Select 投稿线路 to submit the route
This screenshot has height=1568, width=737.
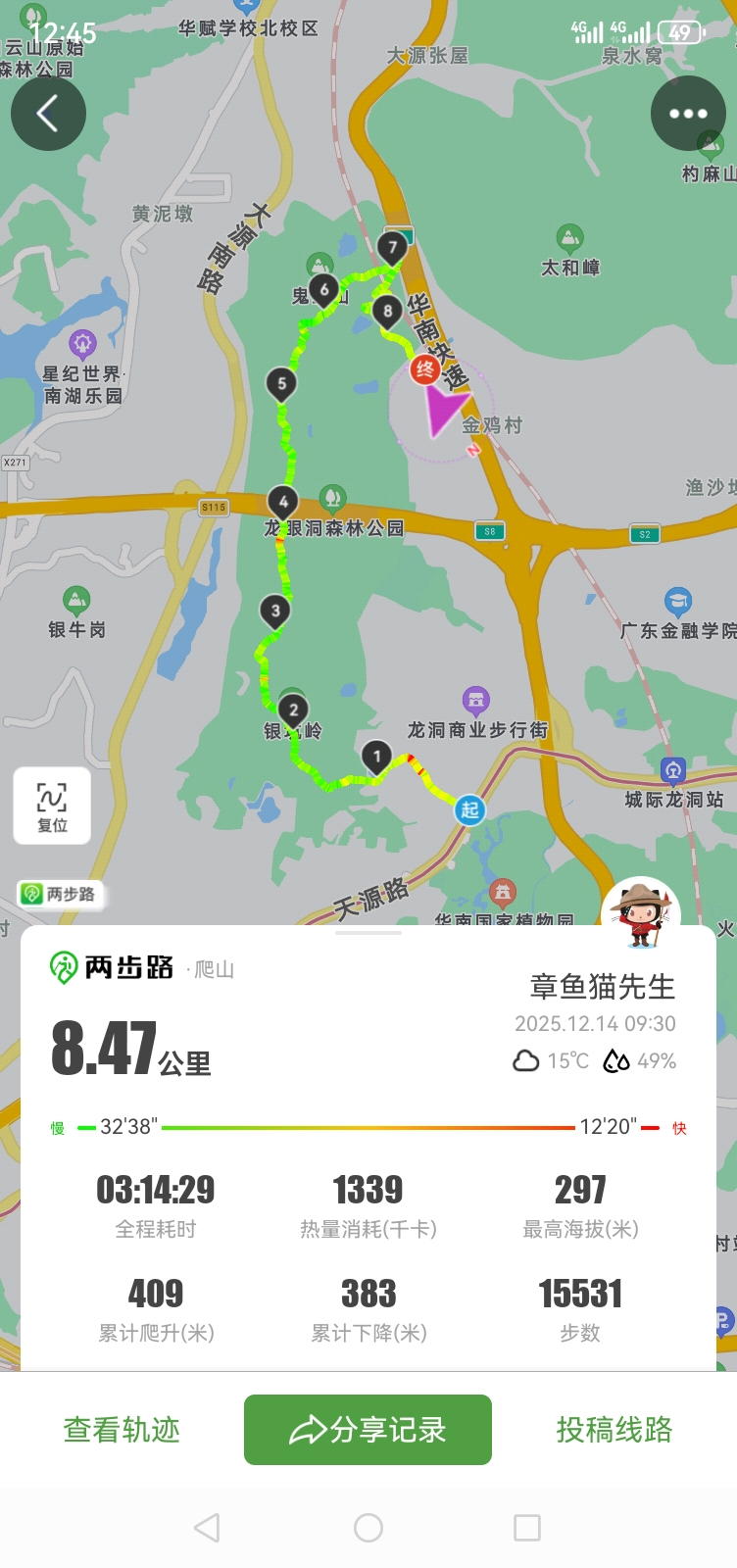(x=614, y=1430)
